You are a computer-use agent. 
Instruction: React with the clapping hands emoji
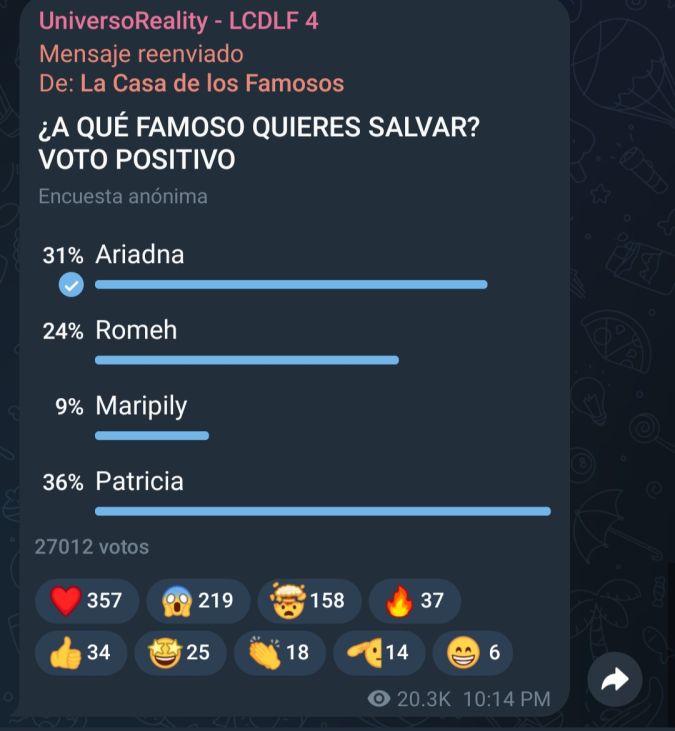[279, 652]
